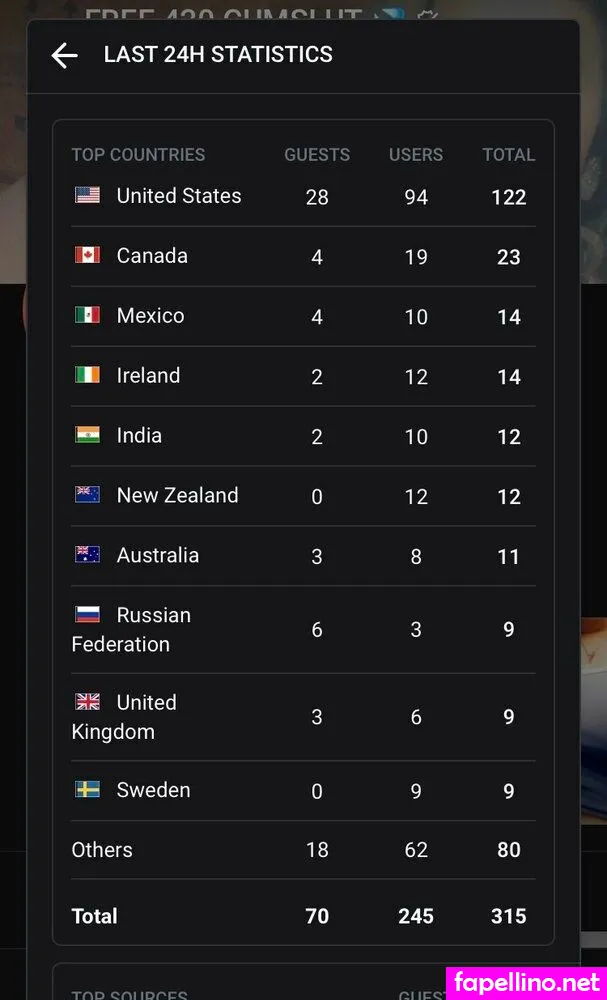Go back from Last 24H Statistics
The width and height of the screenshot is (607, 1000).
point(64,56)
